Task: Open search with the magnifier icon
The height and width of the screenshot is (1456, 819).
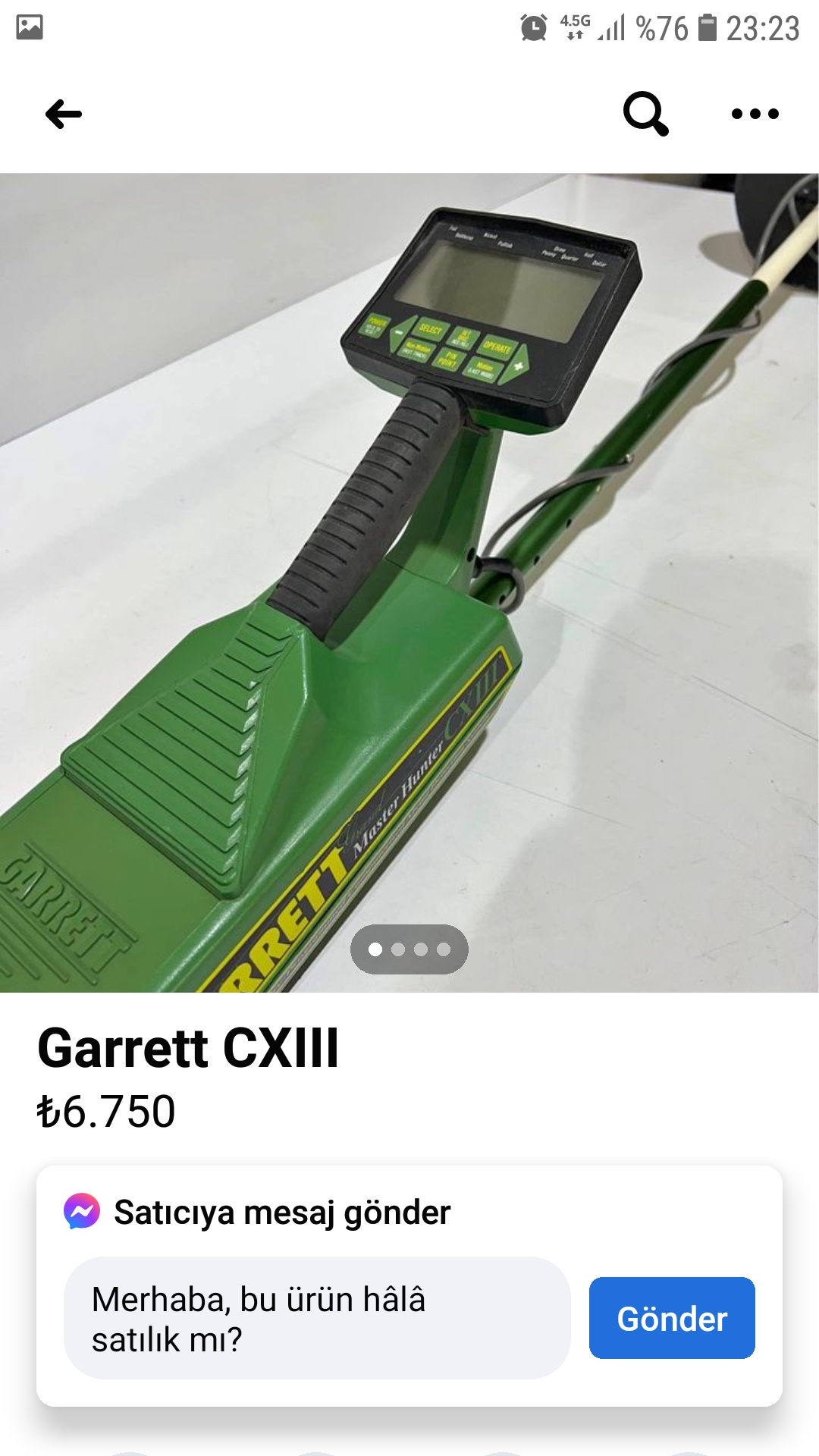Action: (x=645, y=115)
